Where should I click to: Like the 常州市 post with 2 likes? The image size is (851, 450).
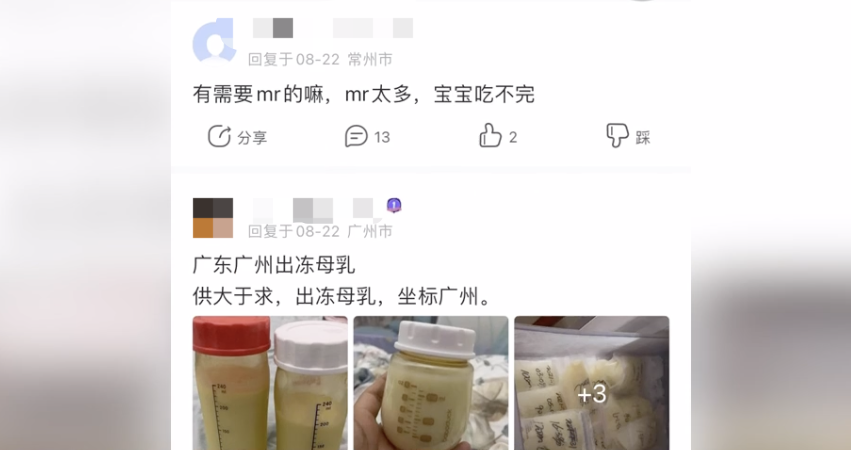497,136
